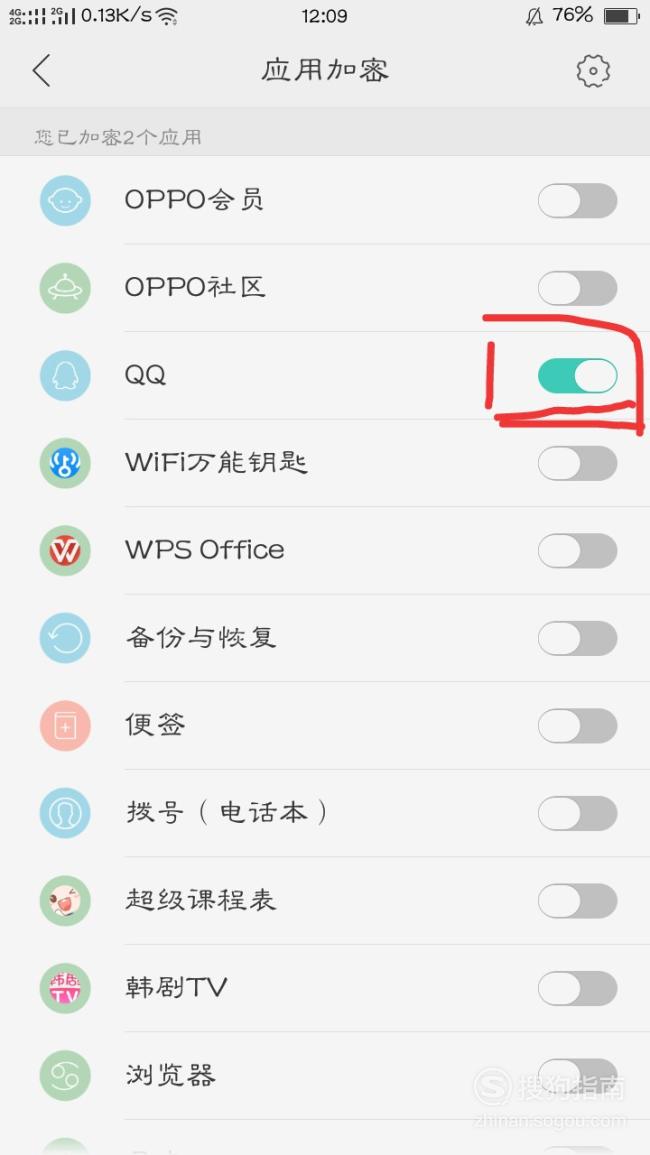The image size is (650, 1155).
Task: Toggle the 便签 switch
Action: (577, 726)
